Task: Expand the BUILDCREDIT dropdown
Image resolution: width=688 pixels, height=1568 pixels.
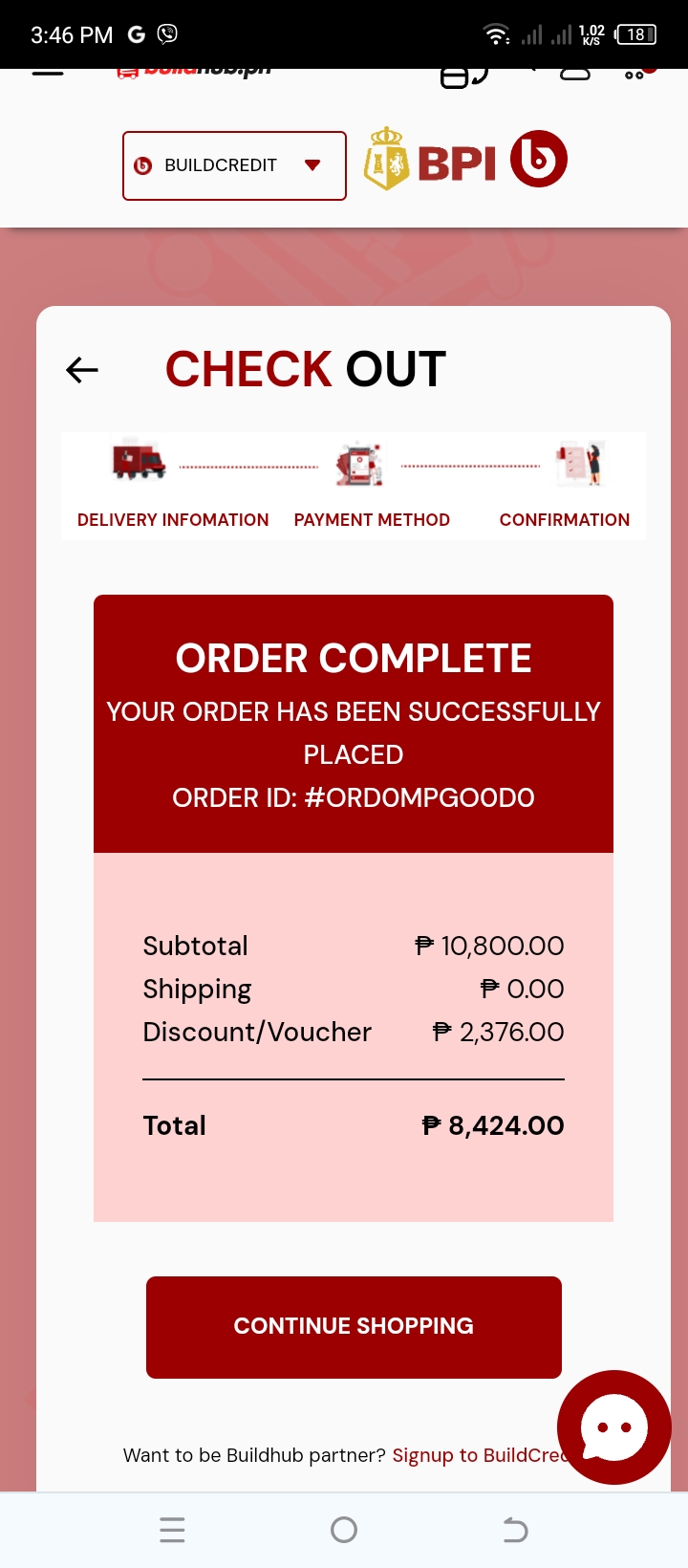Action: 234,165
